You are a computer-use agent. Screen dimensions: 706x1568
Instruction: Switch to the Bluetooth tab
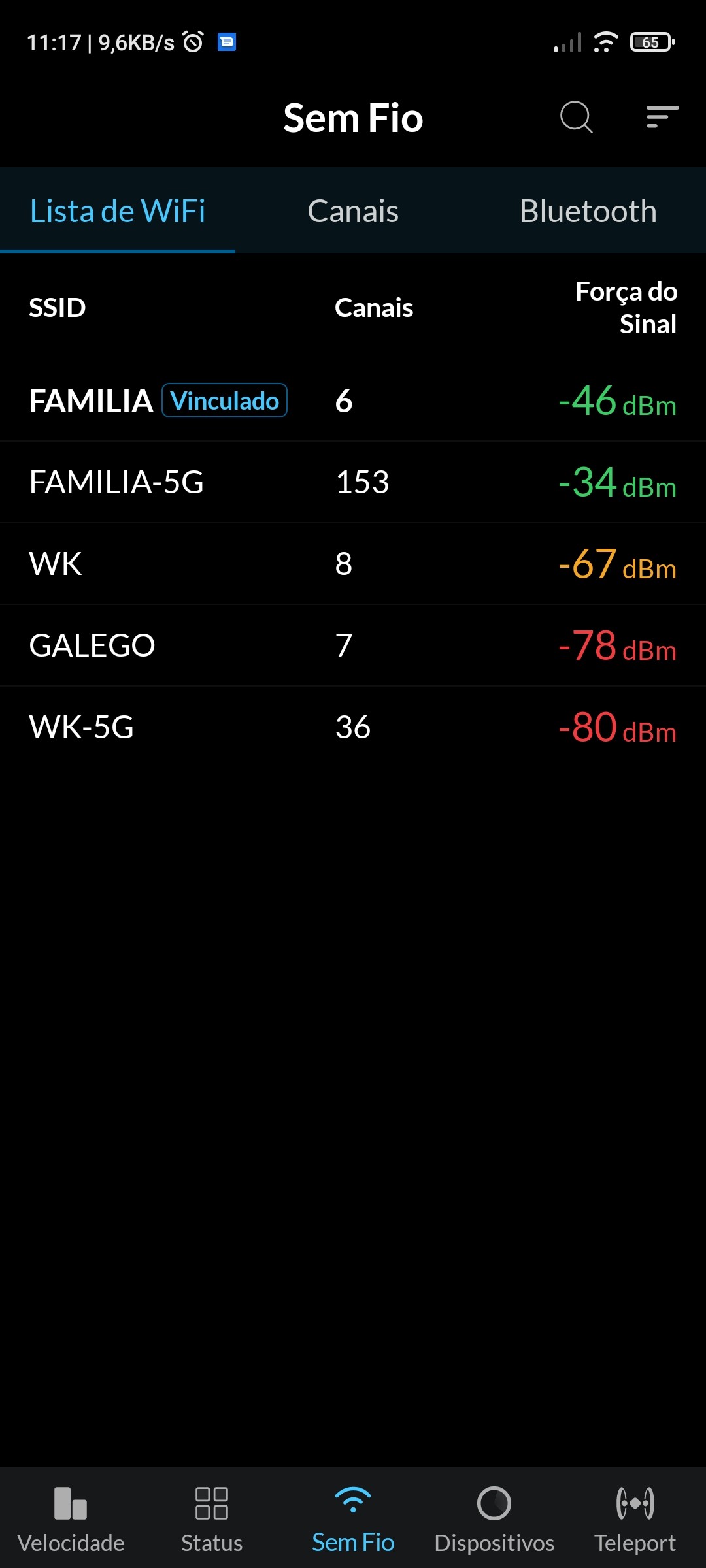tap(588, 211)
